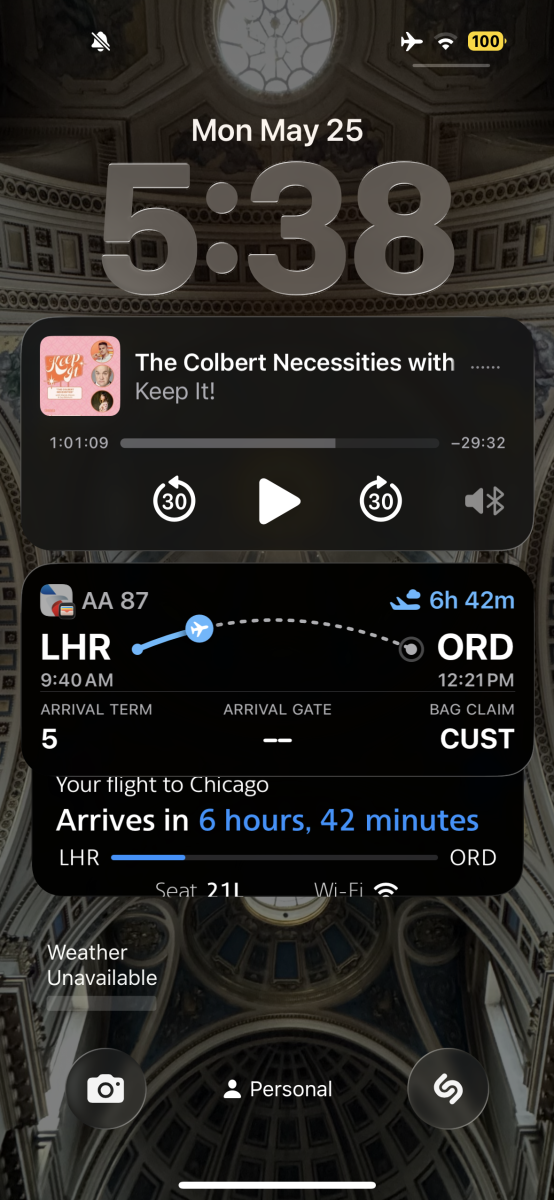Start Shazam music recognition

coord(448,1089)
